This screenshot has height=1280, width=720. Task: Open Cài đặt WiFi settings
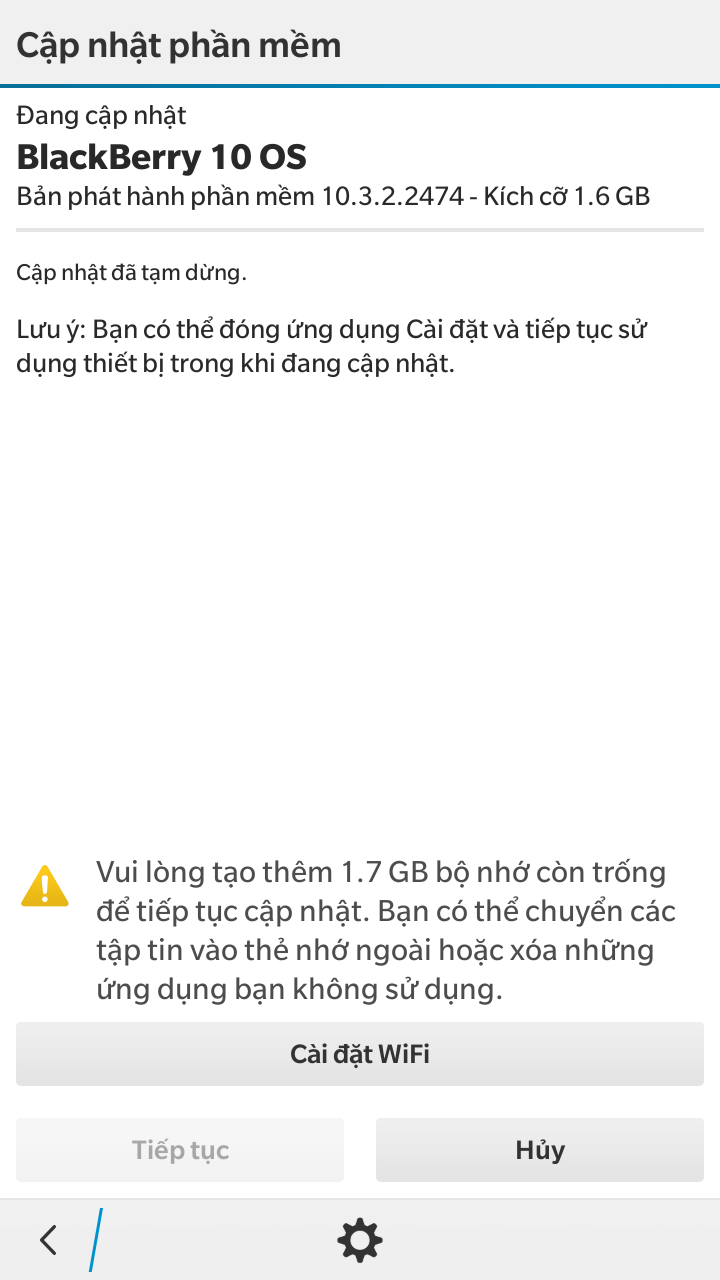[x=360, y=1054]
